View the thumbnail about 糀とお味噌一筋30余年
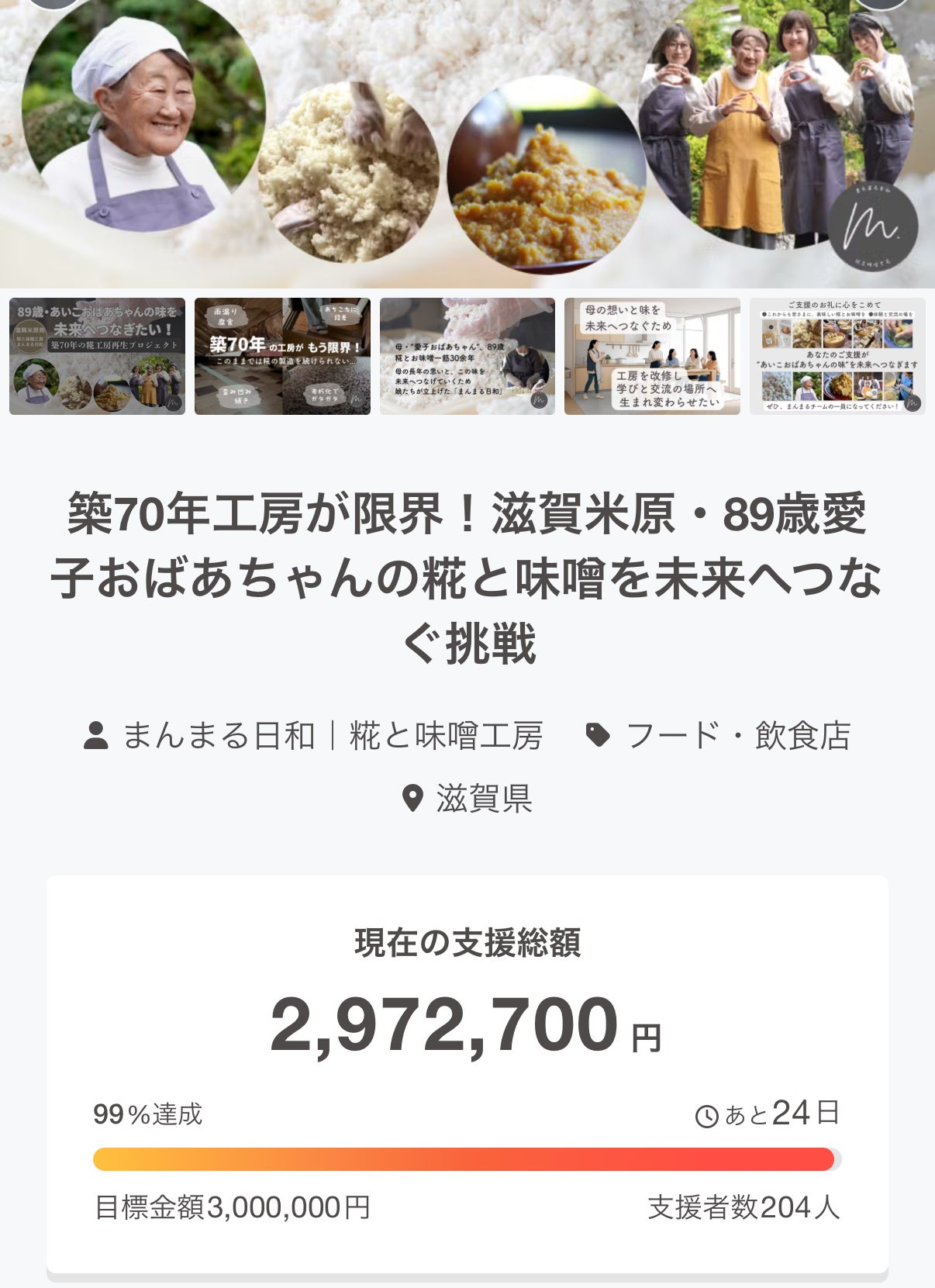 (x=467, y=356)
